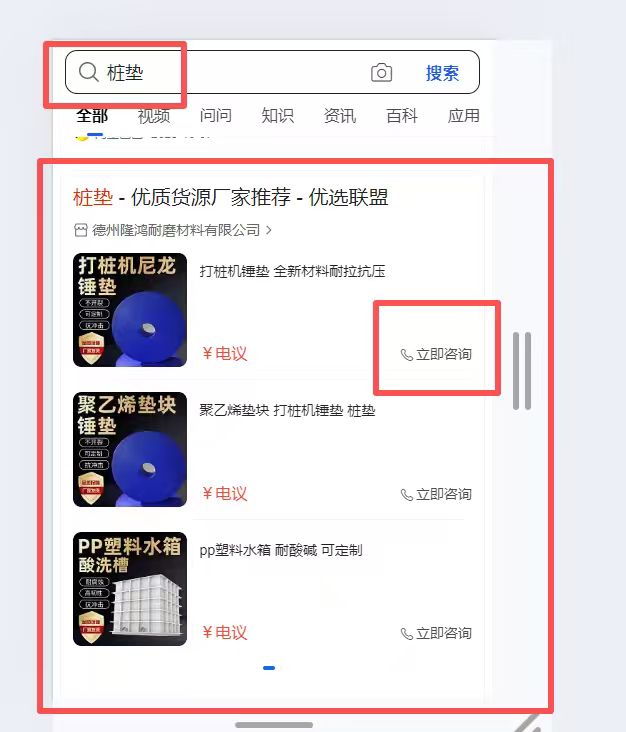Tap 立即咨询 for pp塑料水箱 耐酸碱

coord(436,633)
